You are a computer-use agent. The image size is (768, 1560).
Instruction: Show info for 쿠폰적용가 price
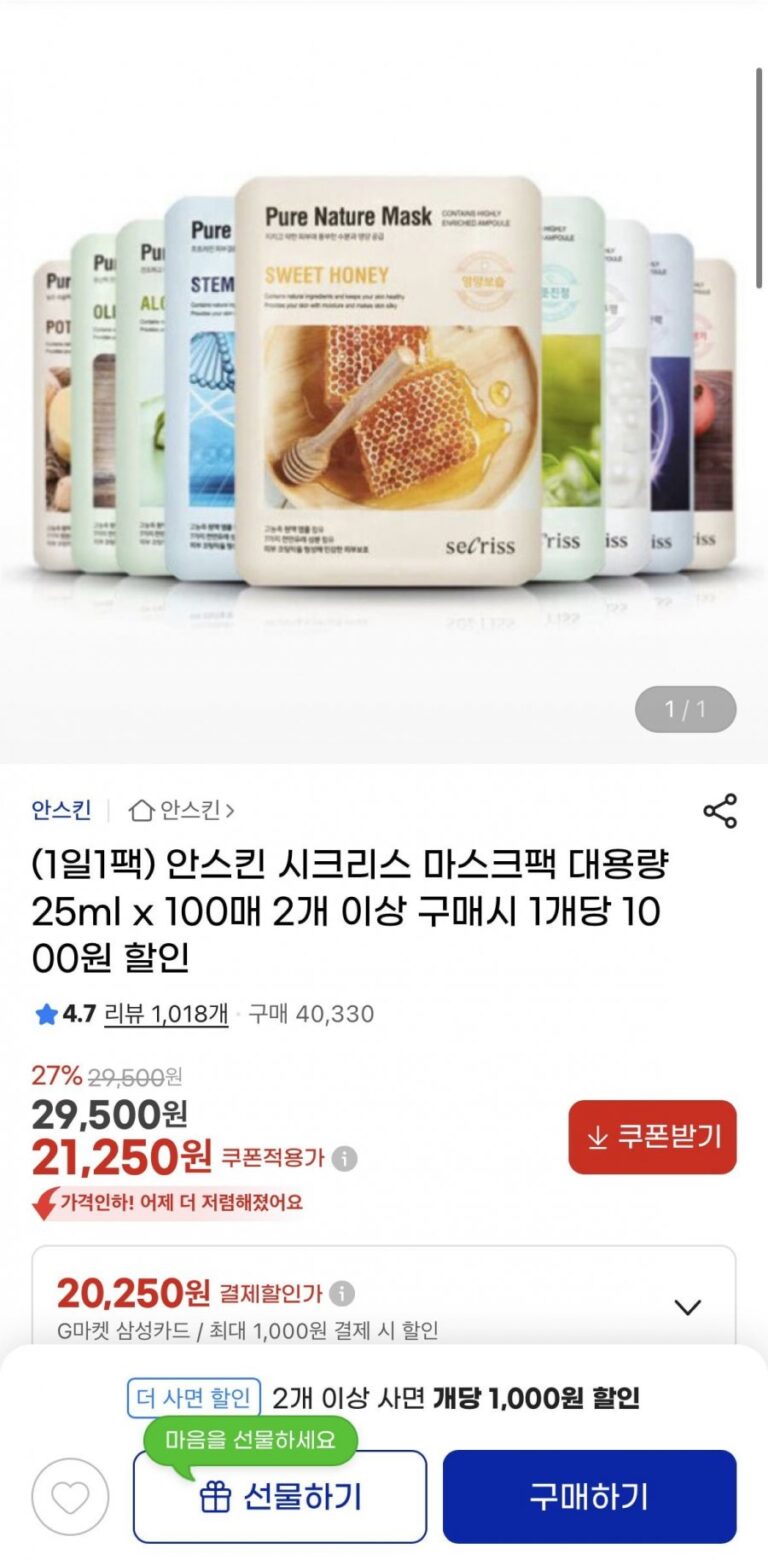click(344, 1158)
